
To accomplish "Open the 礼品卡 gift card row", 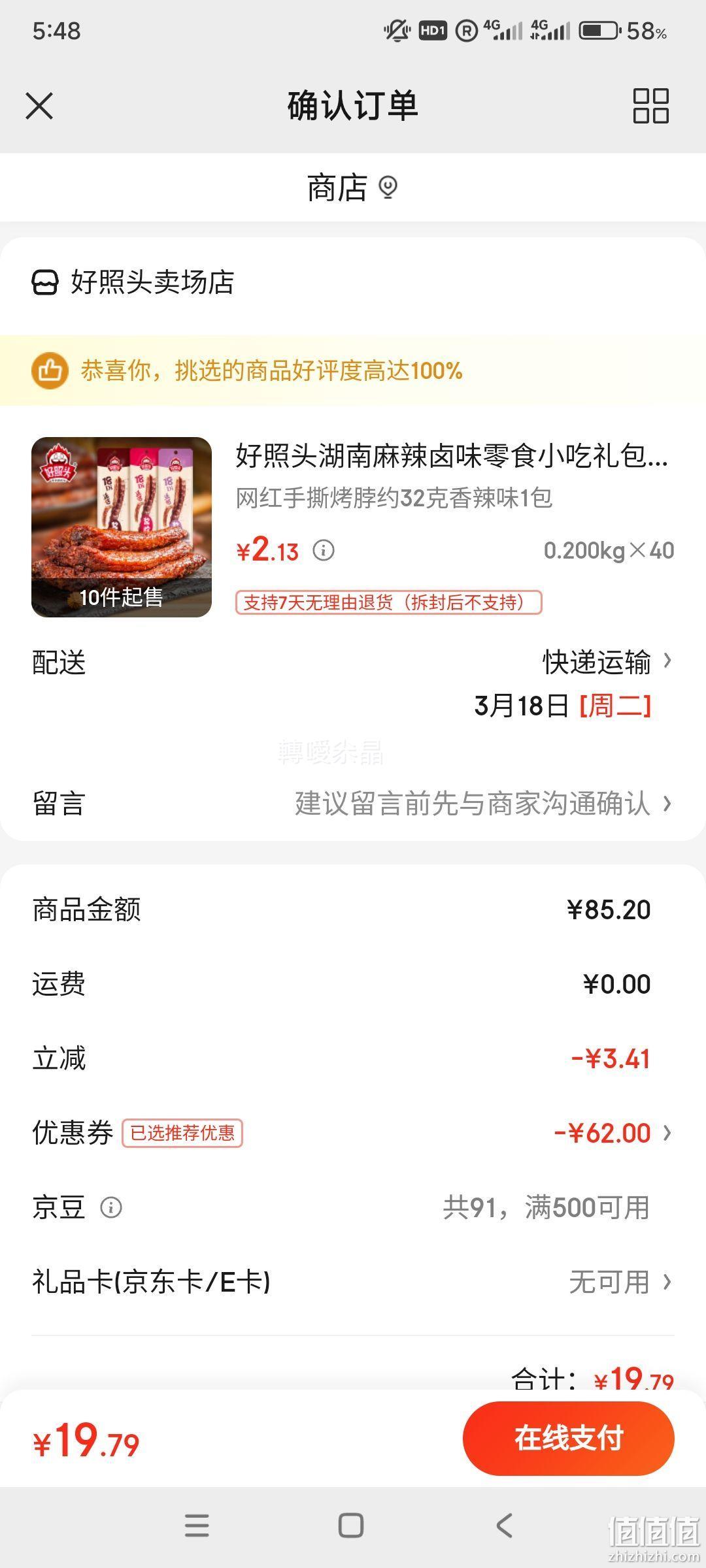I will coord(353,1282).
